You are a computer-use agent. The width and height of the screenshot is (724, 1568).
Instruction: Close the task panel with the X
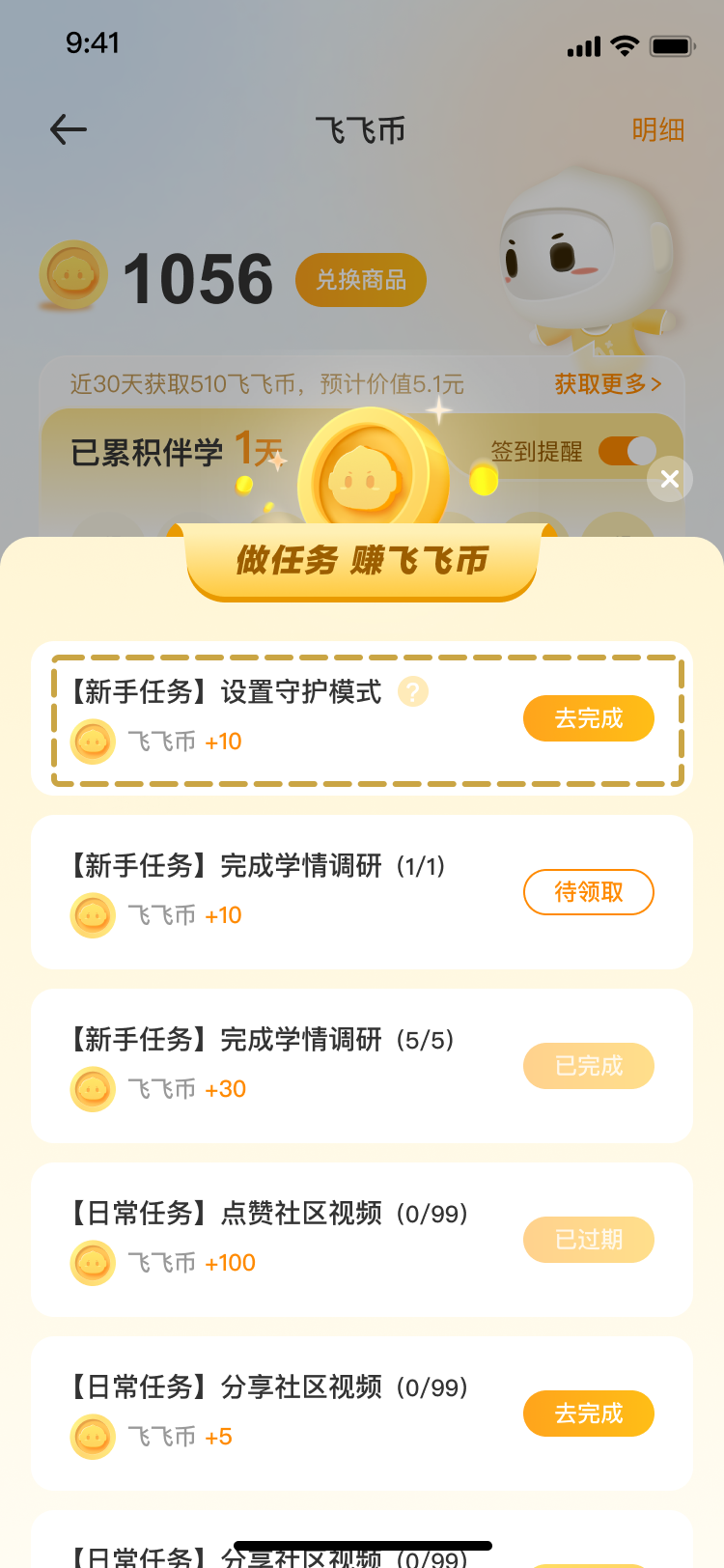(670, 479)
